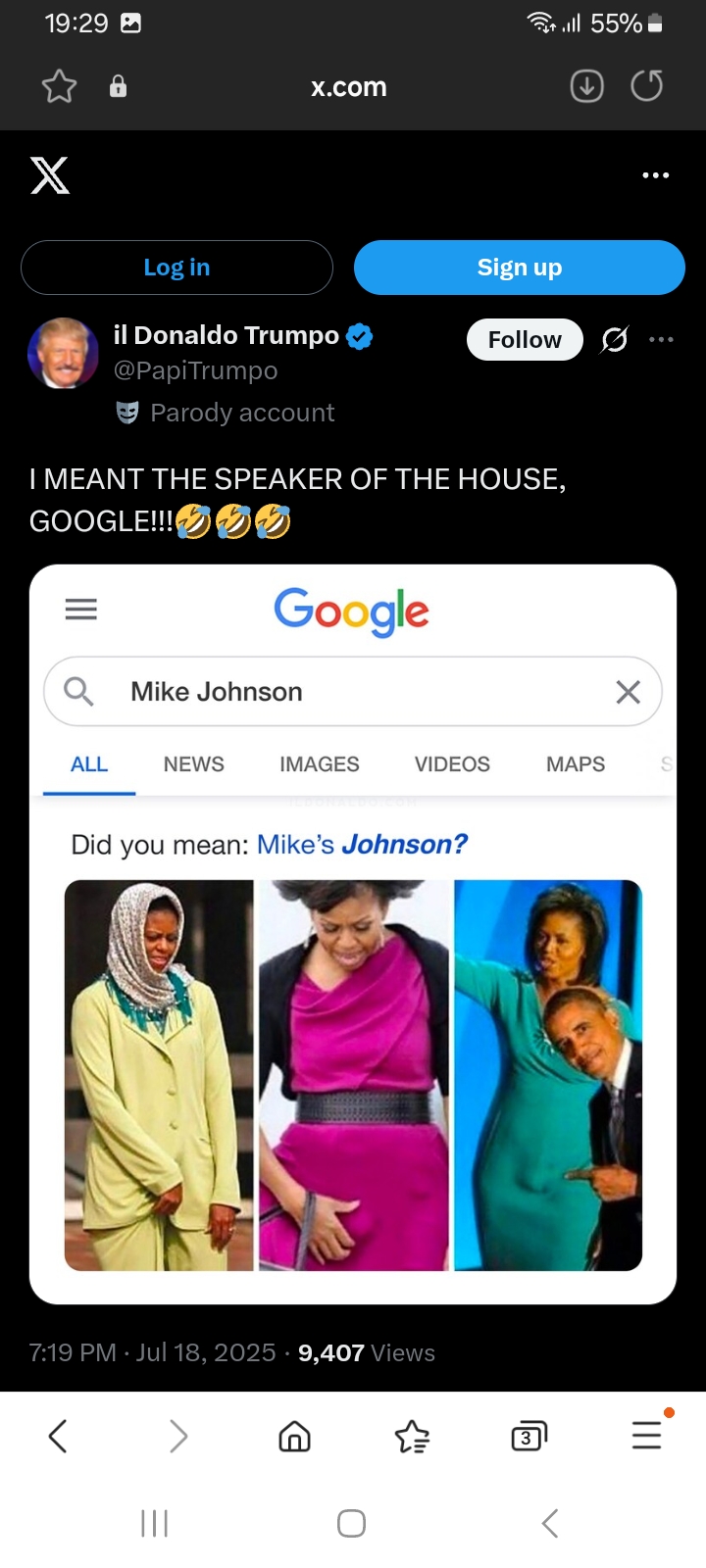Image resolution: width=706 pixels, height=1568 pixels.
Task: Open the il Donaldo Trumpo profile avatar
Action: pos(63,353)
